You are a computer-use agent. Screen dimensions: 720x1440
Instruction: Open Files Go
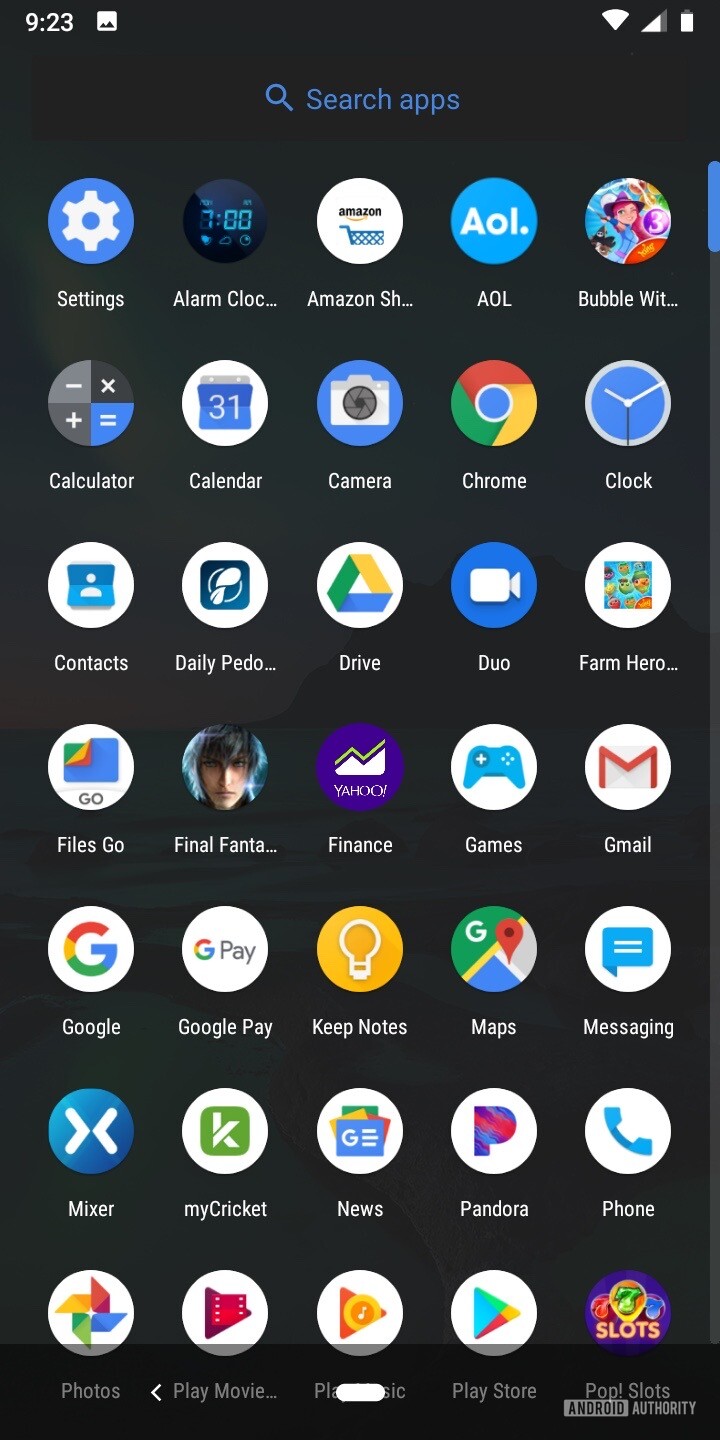[91, 768]
